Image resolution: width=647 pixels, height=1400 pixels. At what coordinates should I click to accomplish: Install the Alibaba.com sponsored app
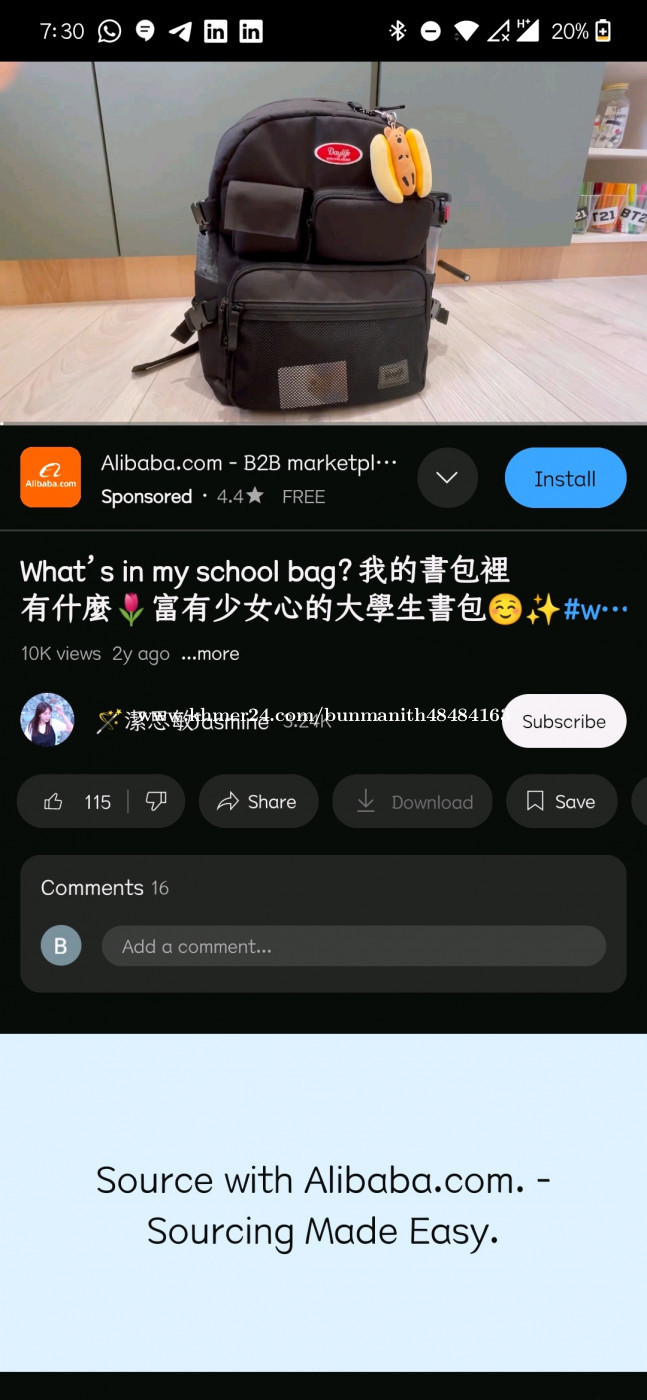[565, 478]
